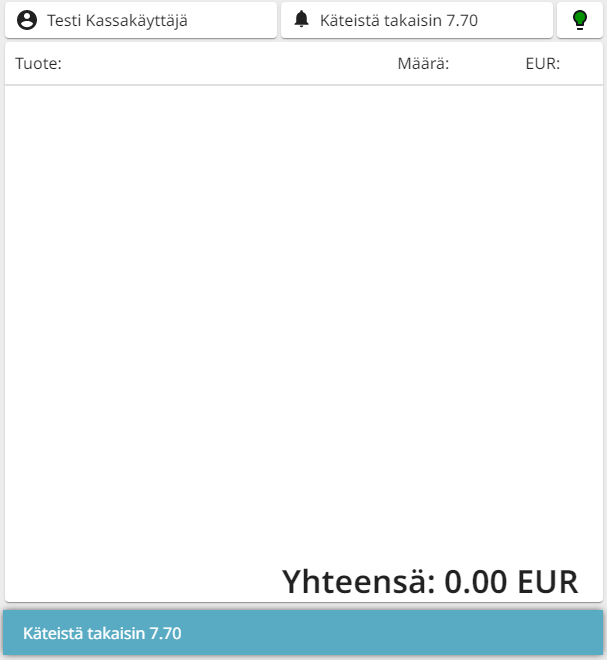The width and height of the screenshot is (607, 660).
Task: Open the Käteistä takaisin 7.70 notification button
Action: click(416, 20)
